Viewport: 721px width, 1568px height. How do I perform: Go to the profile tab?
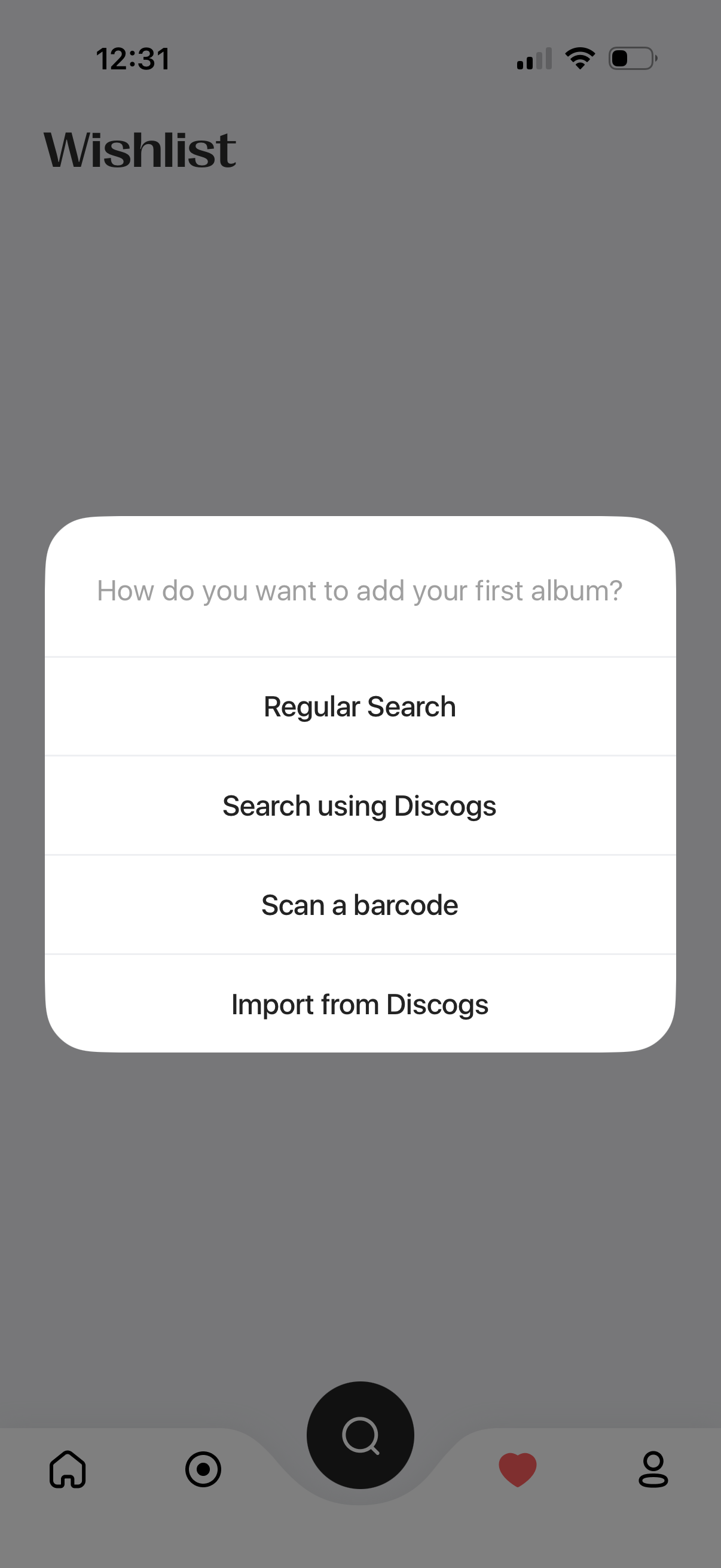(653, 1469)
